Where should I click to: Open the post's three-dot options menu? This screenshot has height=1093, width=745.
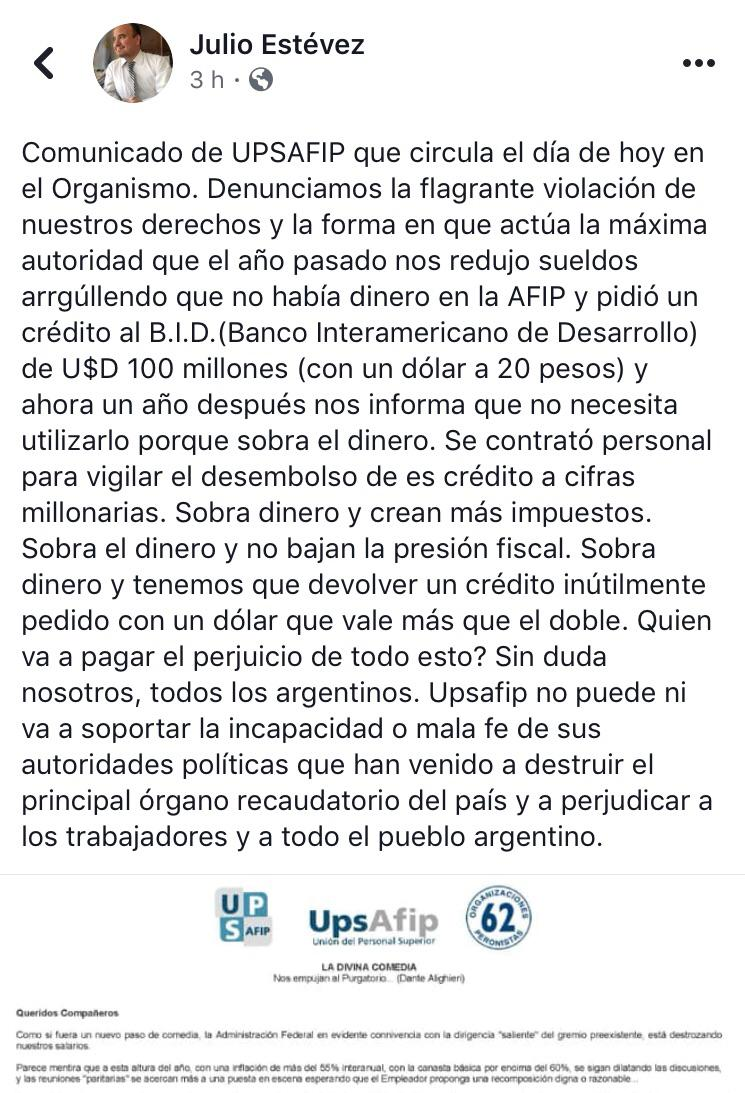(698, 63)
